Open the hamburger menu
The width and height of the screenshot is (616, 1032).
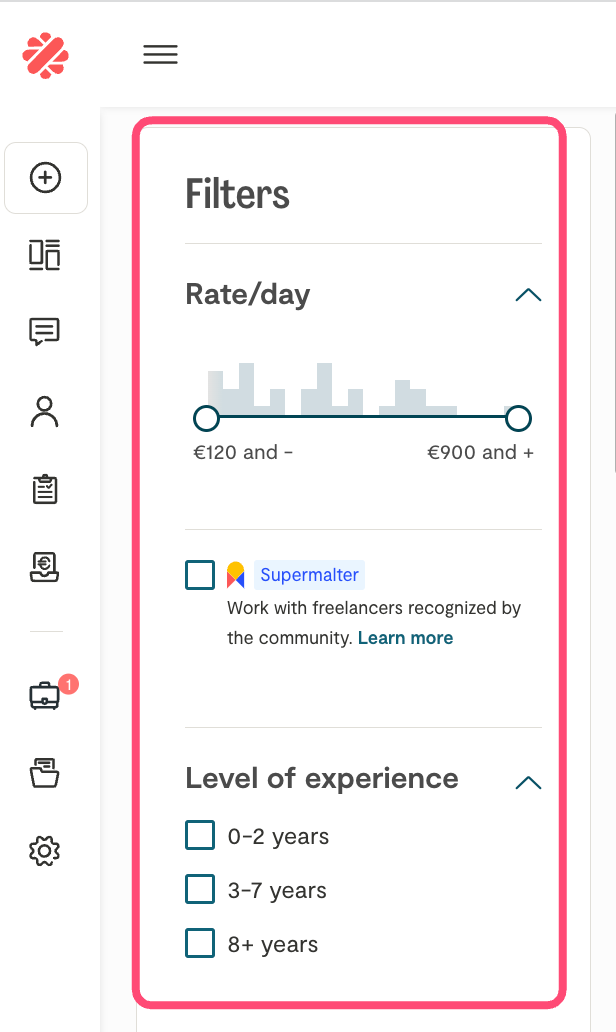tap(160, 55)
